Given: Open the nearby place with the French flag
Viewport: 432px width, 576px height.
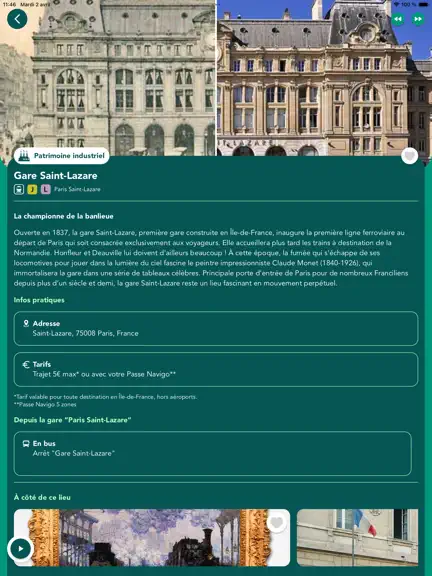Looking at the screenshot, I should [357, 537].
